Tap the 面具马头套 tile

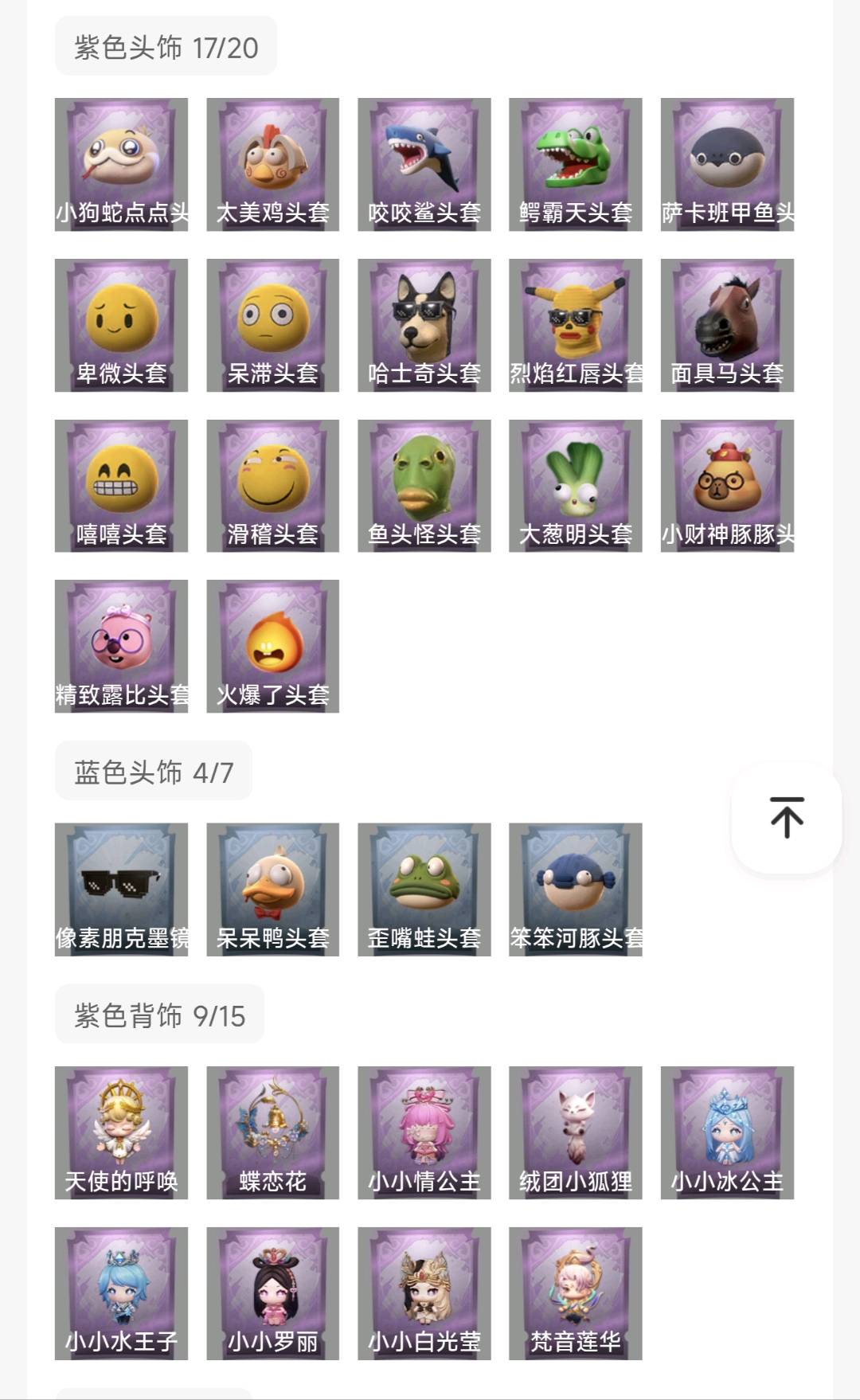point(726,325)
